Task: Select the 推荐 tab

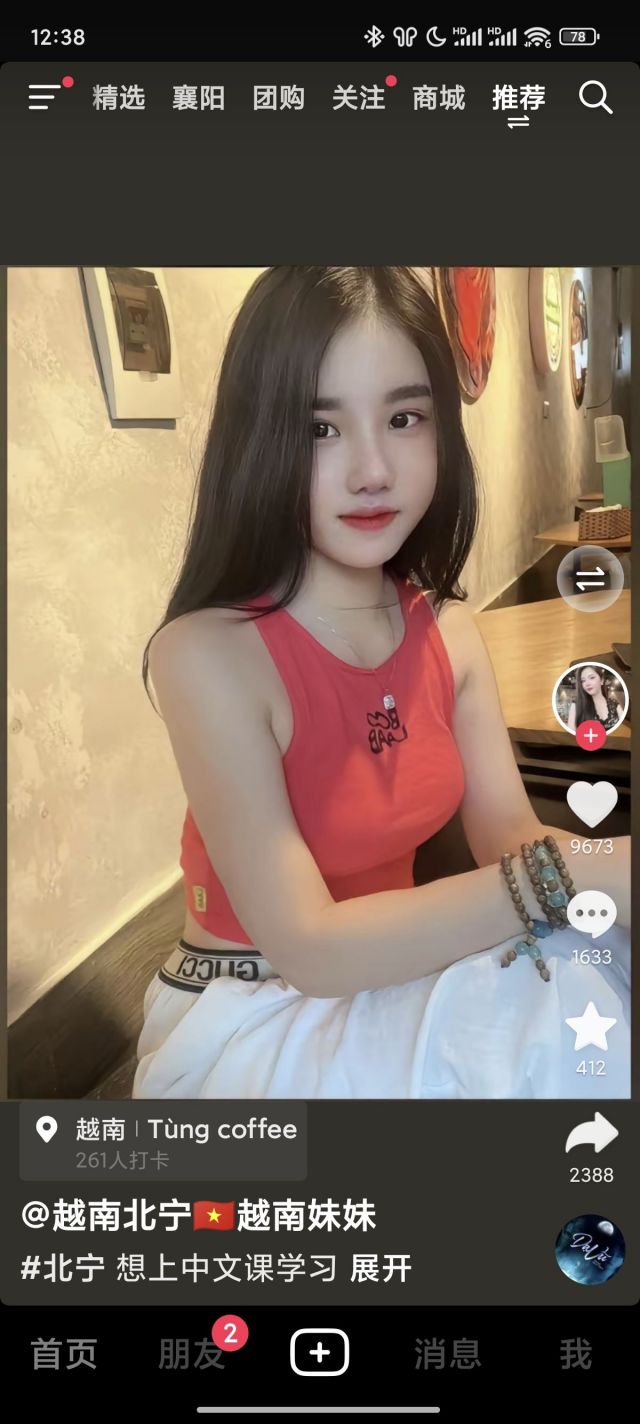Action: click(518, 98)
